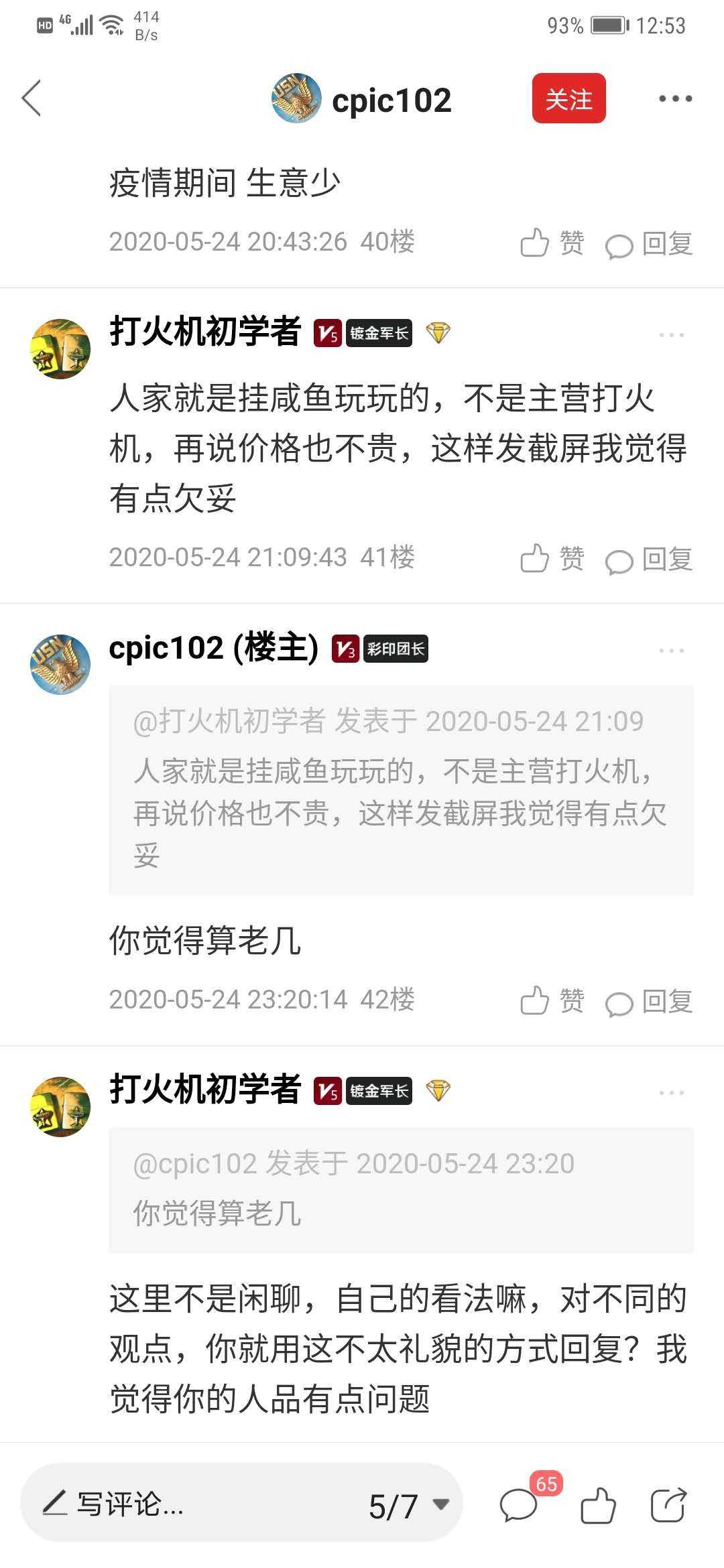Share this thread

[669, 1505]
